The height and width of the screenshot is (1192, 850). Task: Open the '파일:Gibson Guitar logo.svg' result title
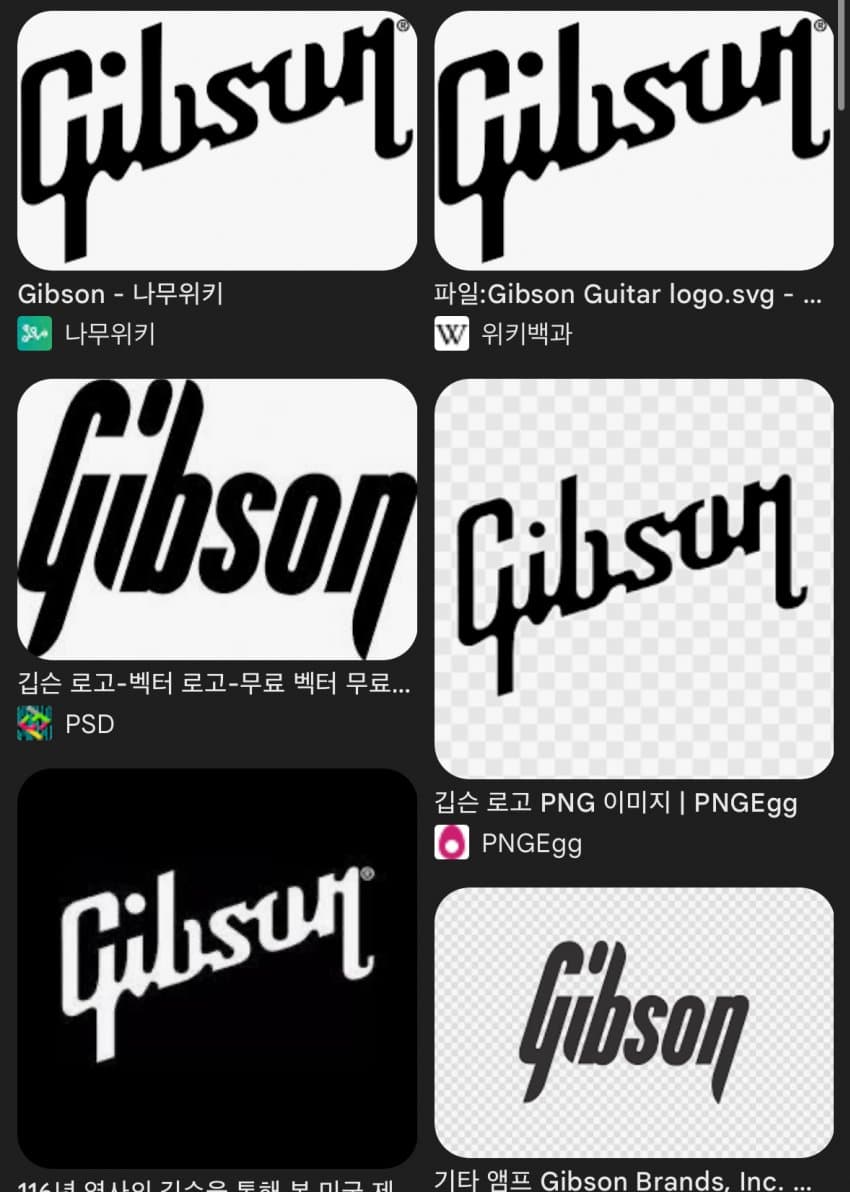point(628,294)
